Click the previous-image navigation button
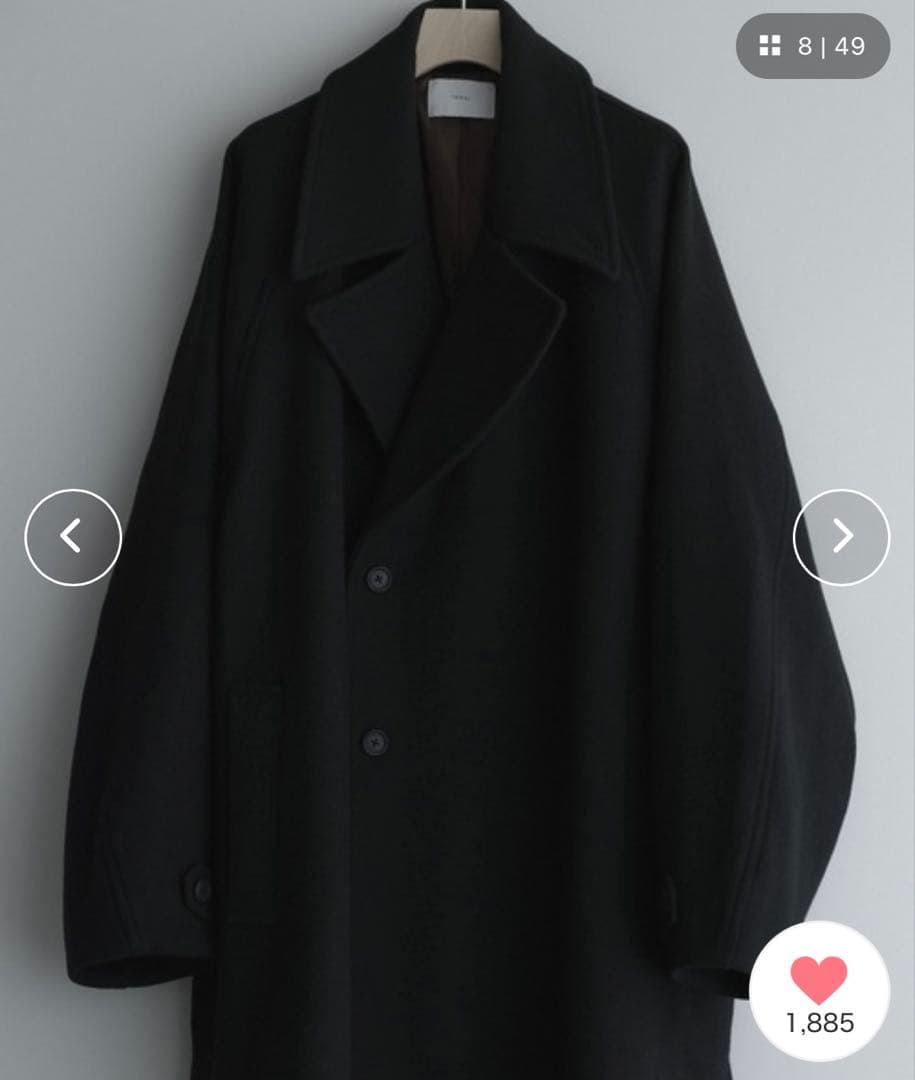The width and height of the screenshot is (915, 1080). coord(70,536)
